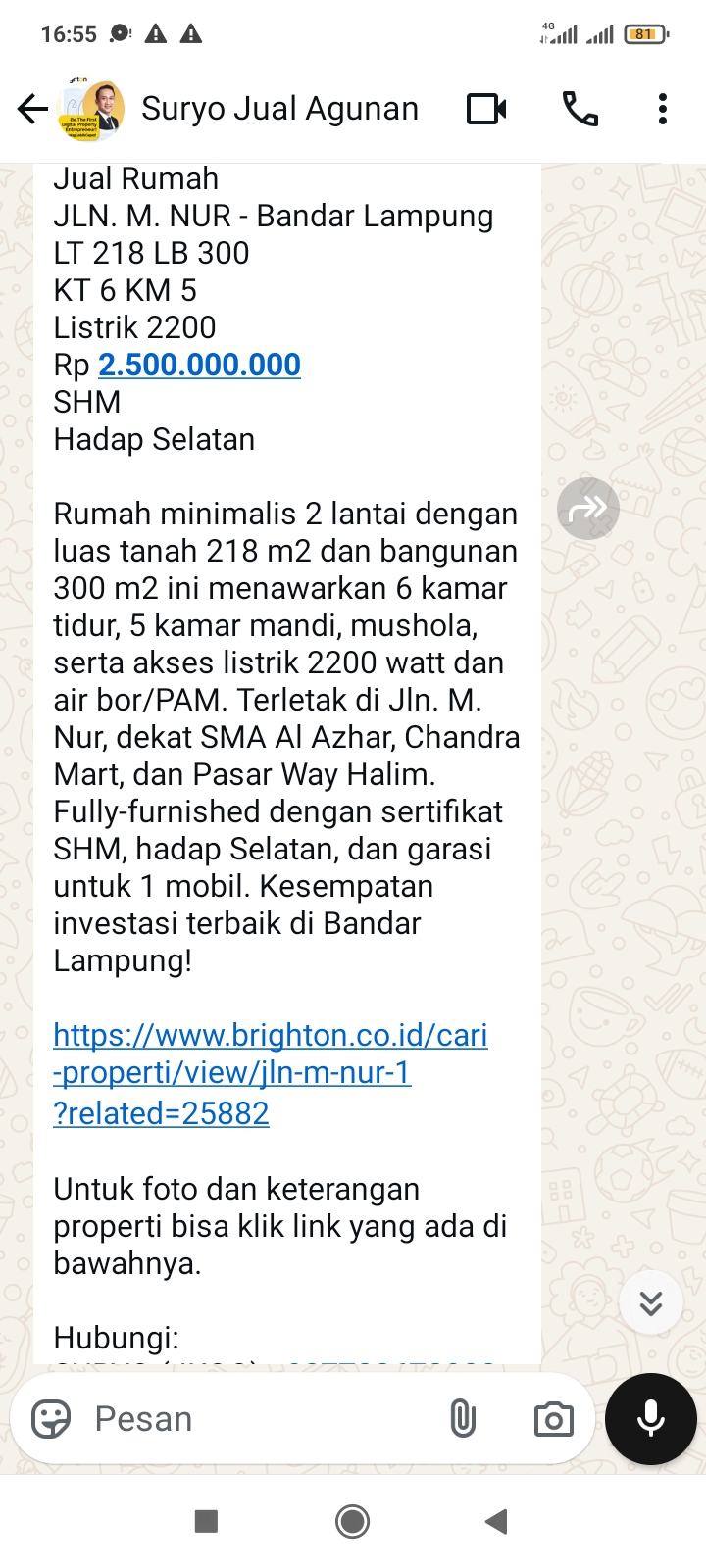The image size is (706, 1568).
Task: Tap the system home button
Action: [x=352, y=1521]
